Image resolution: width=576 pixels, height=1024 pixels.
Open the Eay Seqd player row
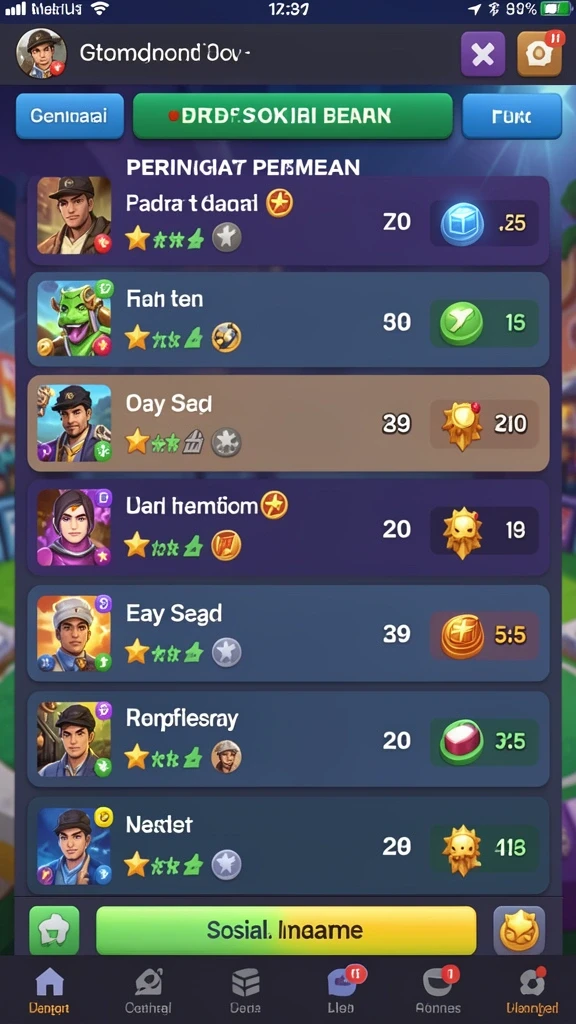tap(288, 633)
